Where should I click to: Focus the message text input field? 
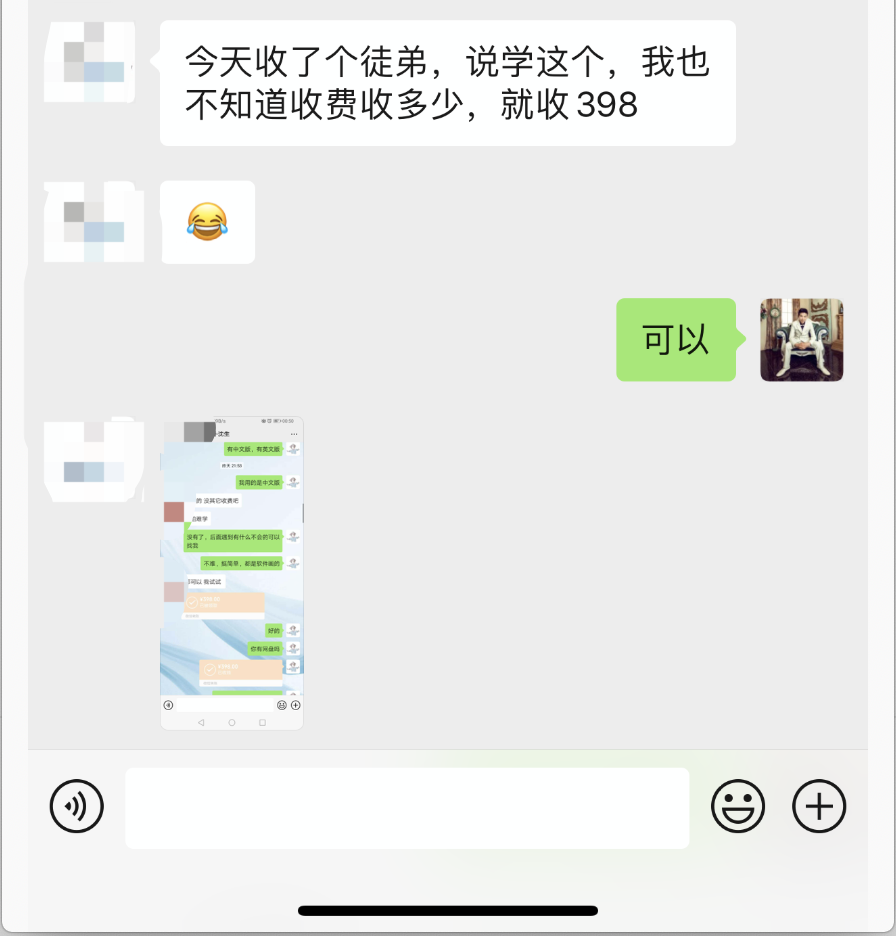[x=406, y=808]
